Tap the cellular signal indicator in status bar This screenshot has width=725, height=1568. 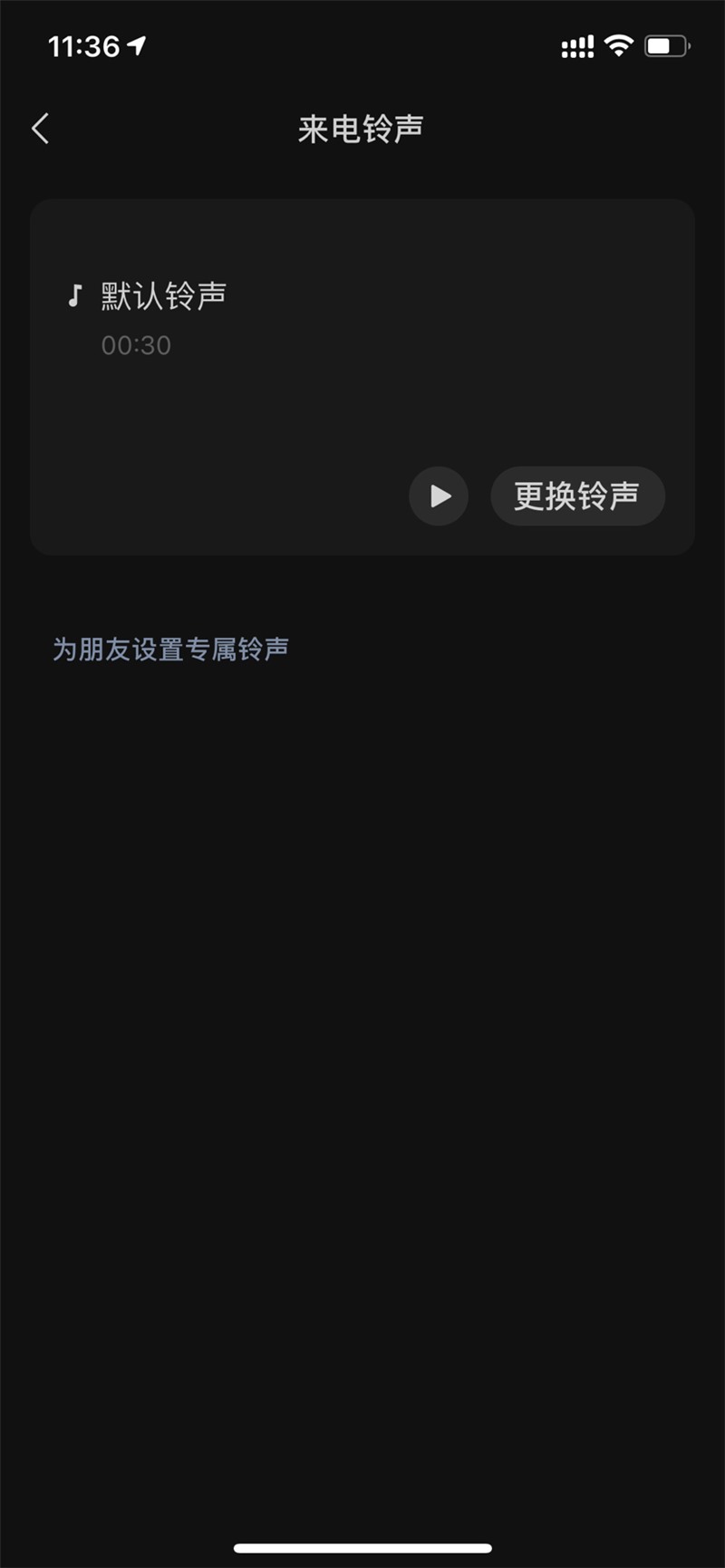pyautogui.click(x=575, y=45)
